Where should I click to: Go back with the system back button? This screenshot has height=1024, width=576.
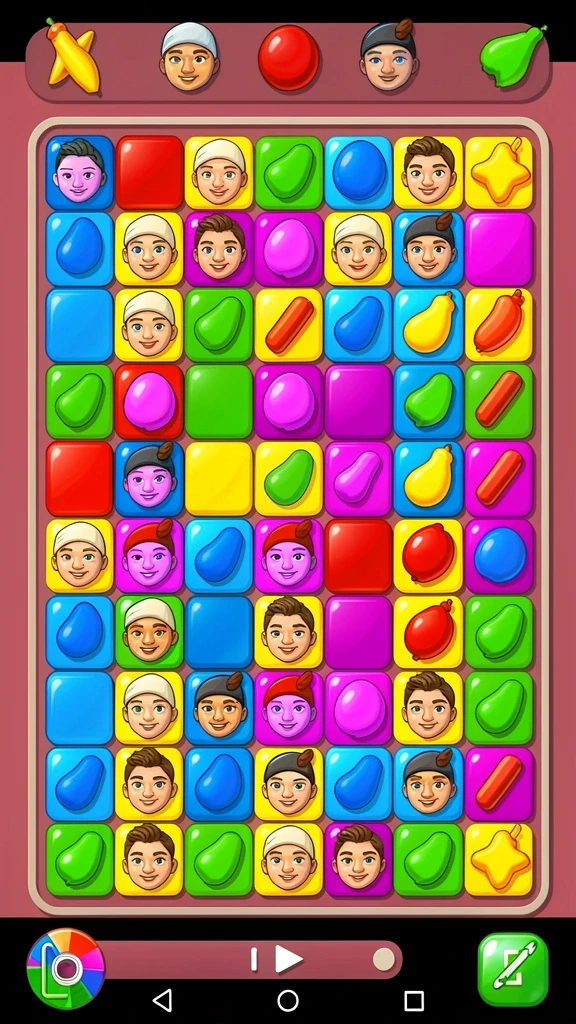tap(162, 1000)
